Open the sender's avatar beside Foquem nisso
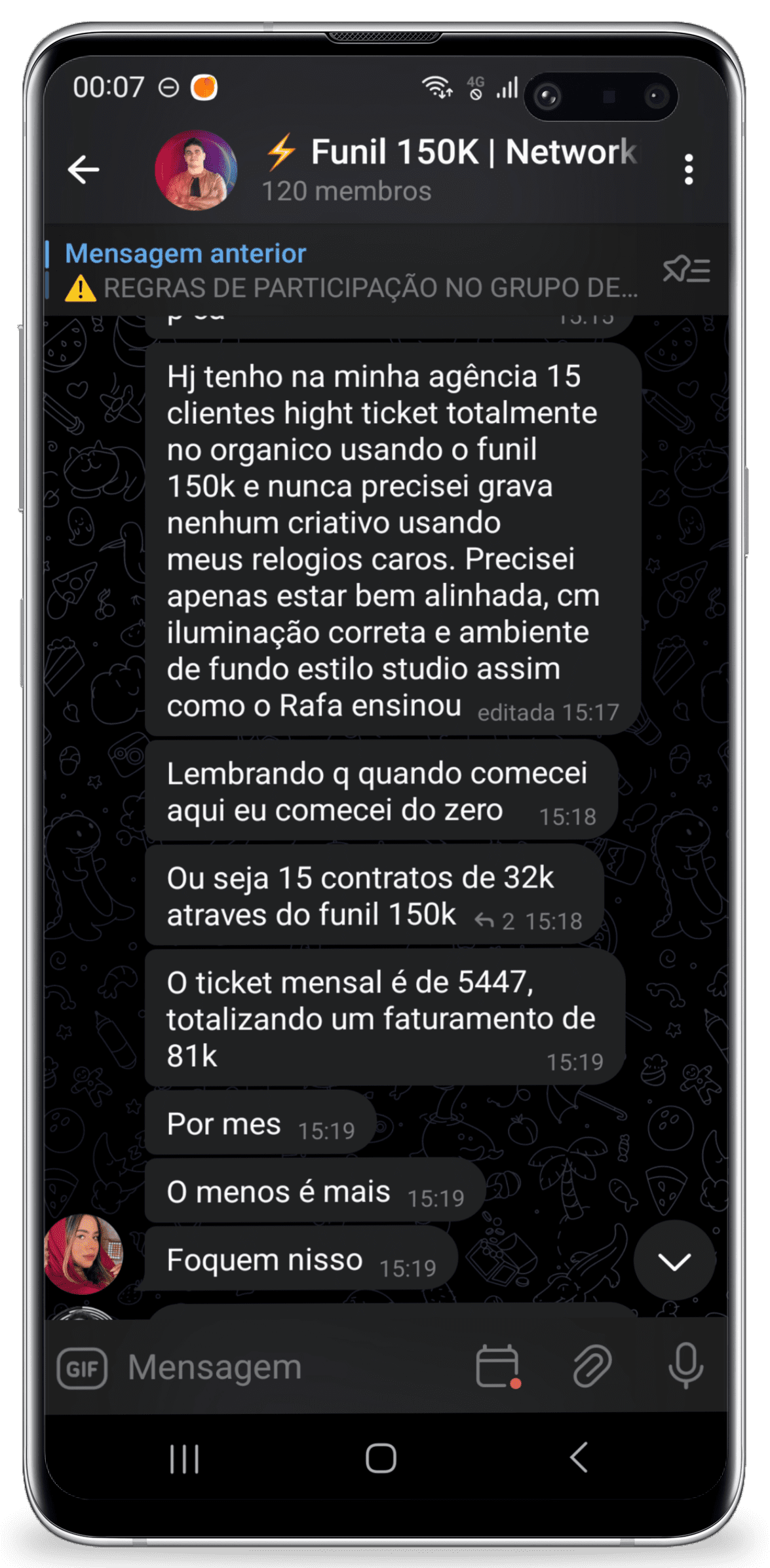The height and width of the screenshot is (1568, 770). [83, 1254]
